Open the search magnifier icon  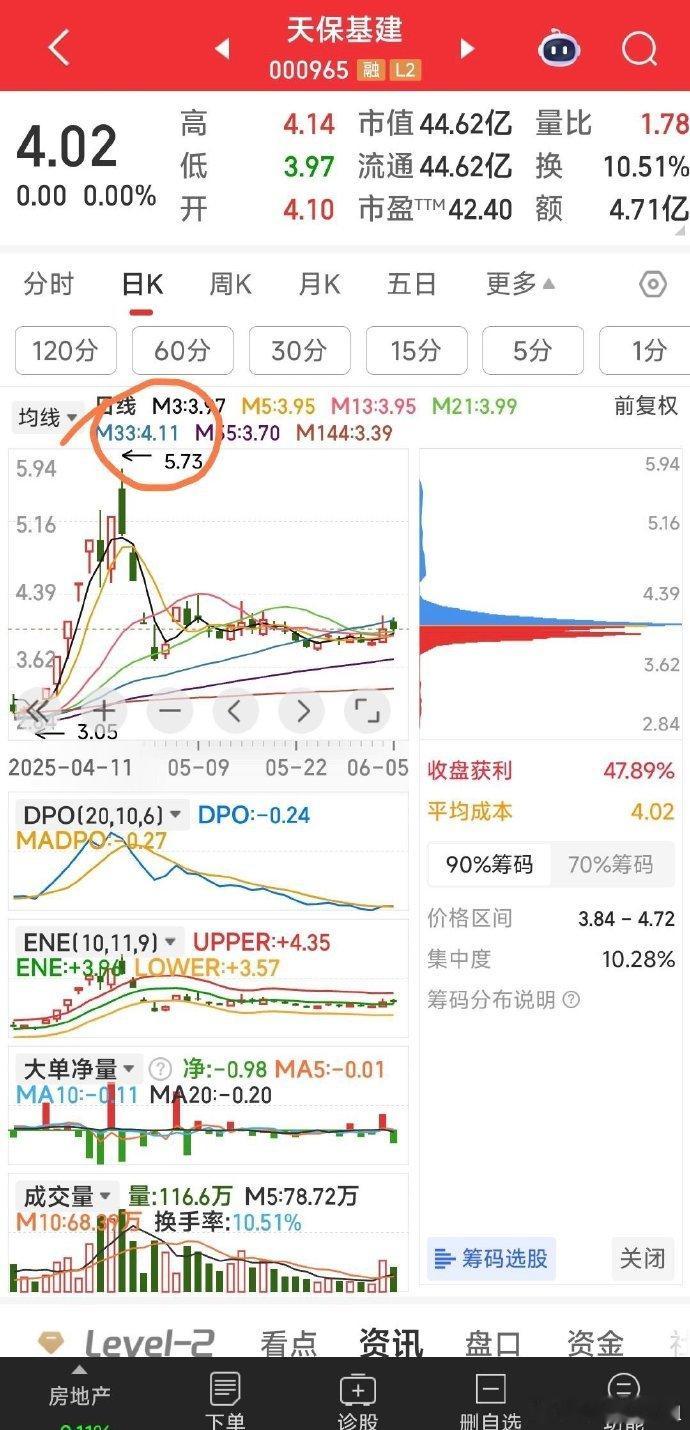coord(639,47)
